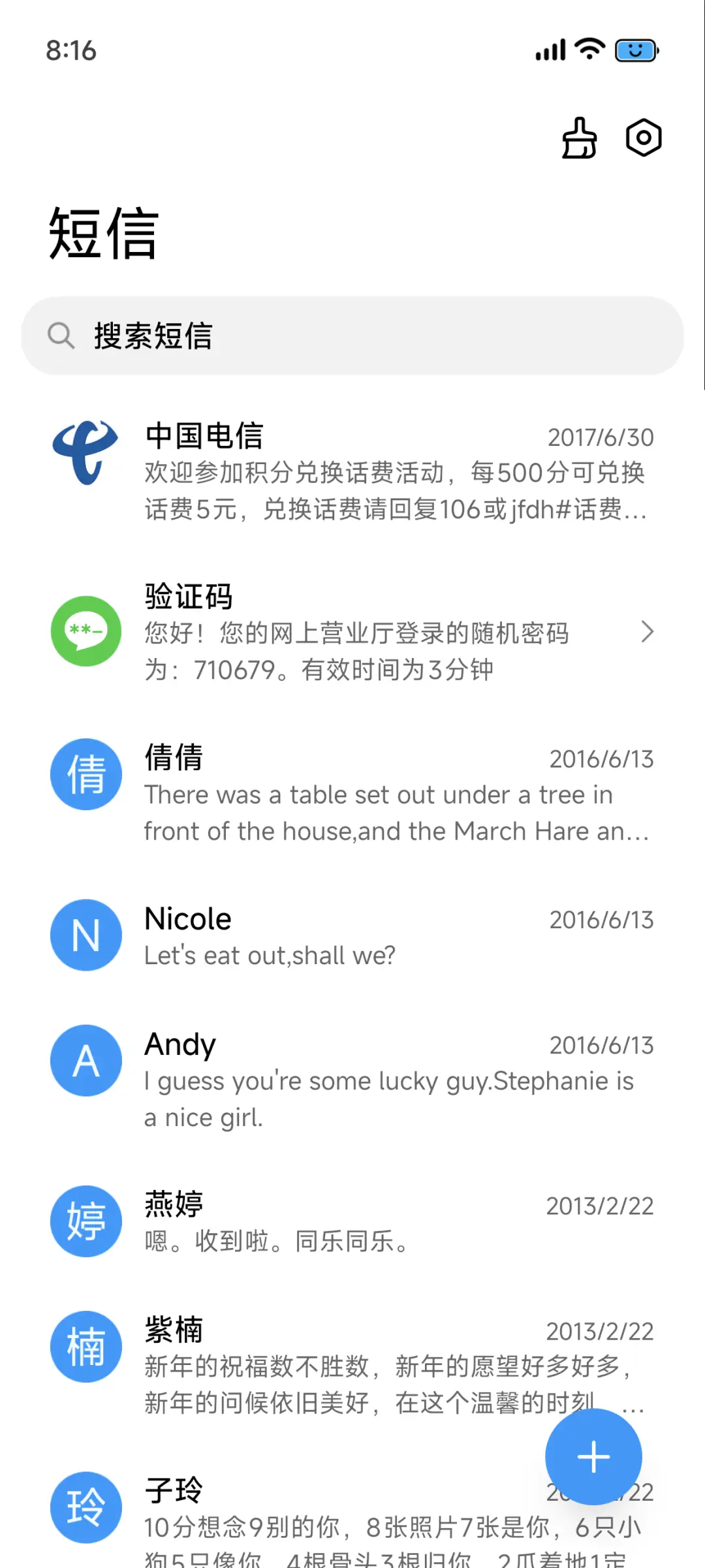
Task: Tap the search magnifier icon
Action: [x=61, y=336]
